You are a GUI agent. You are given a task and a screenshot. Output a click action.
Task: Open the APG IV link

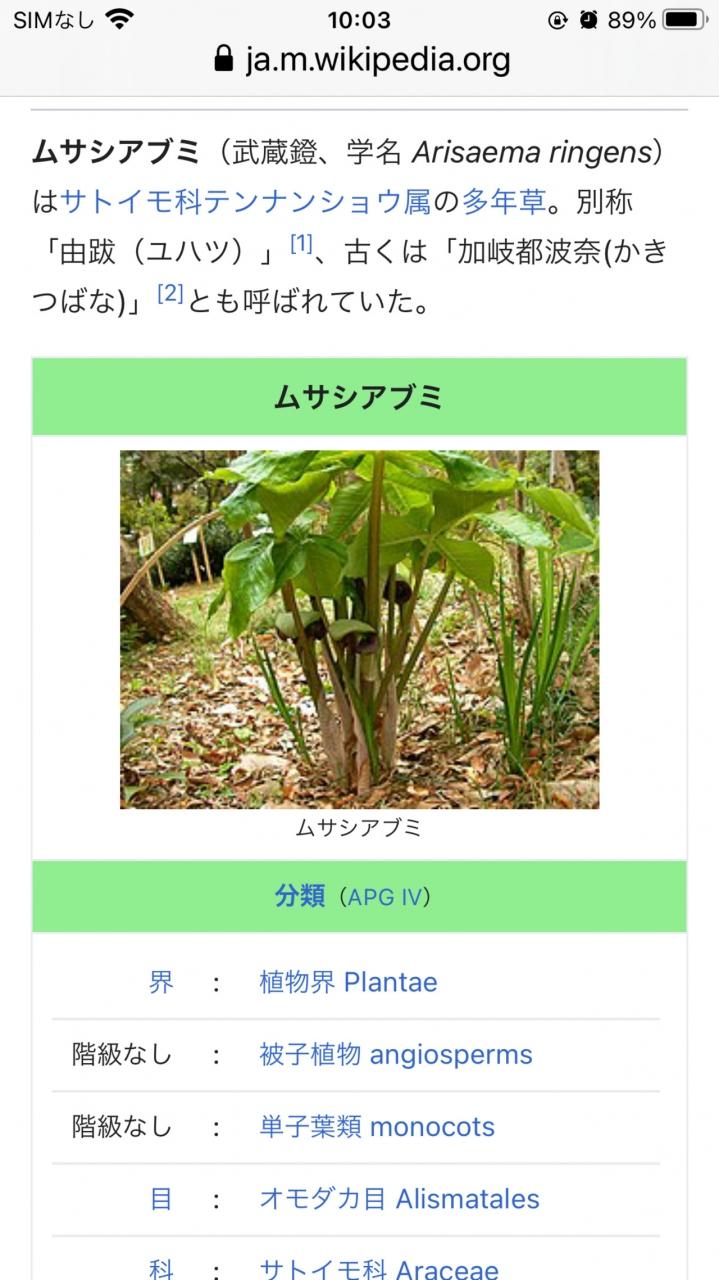385,896
